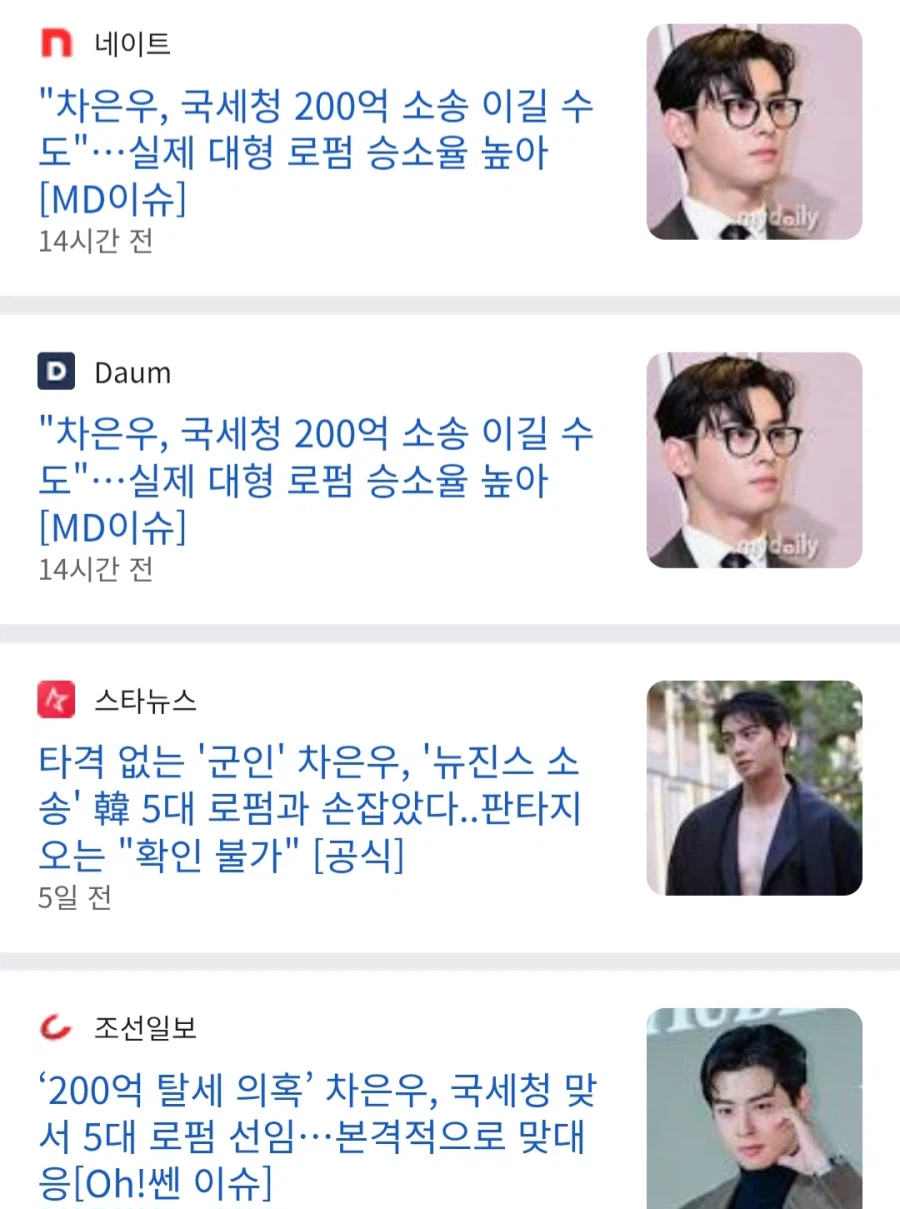Image resolution: width=900 pixels, height=1209 pixels.
Task: Click the Daum source name text
Action: coord(134,373)
